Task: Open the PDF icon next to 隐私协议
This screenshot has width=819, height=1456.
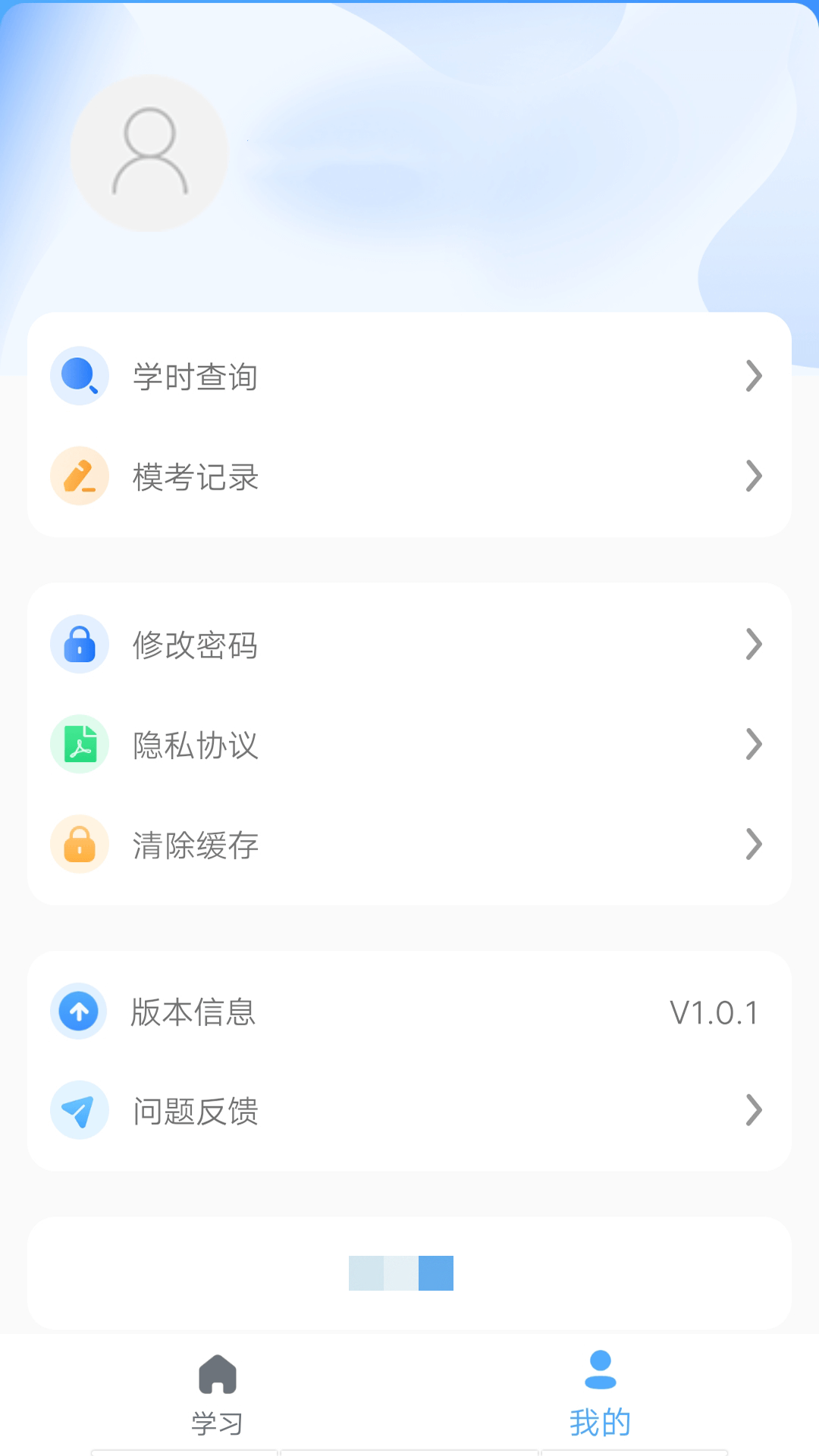Action: click(79, 744)
